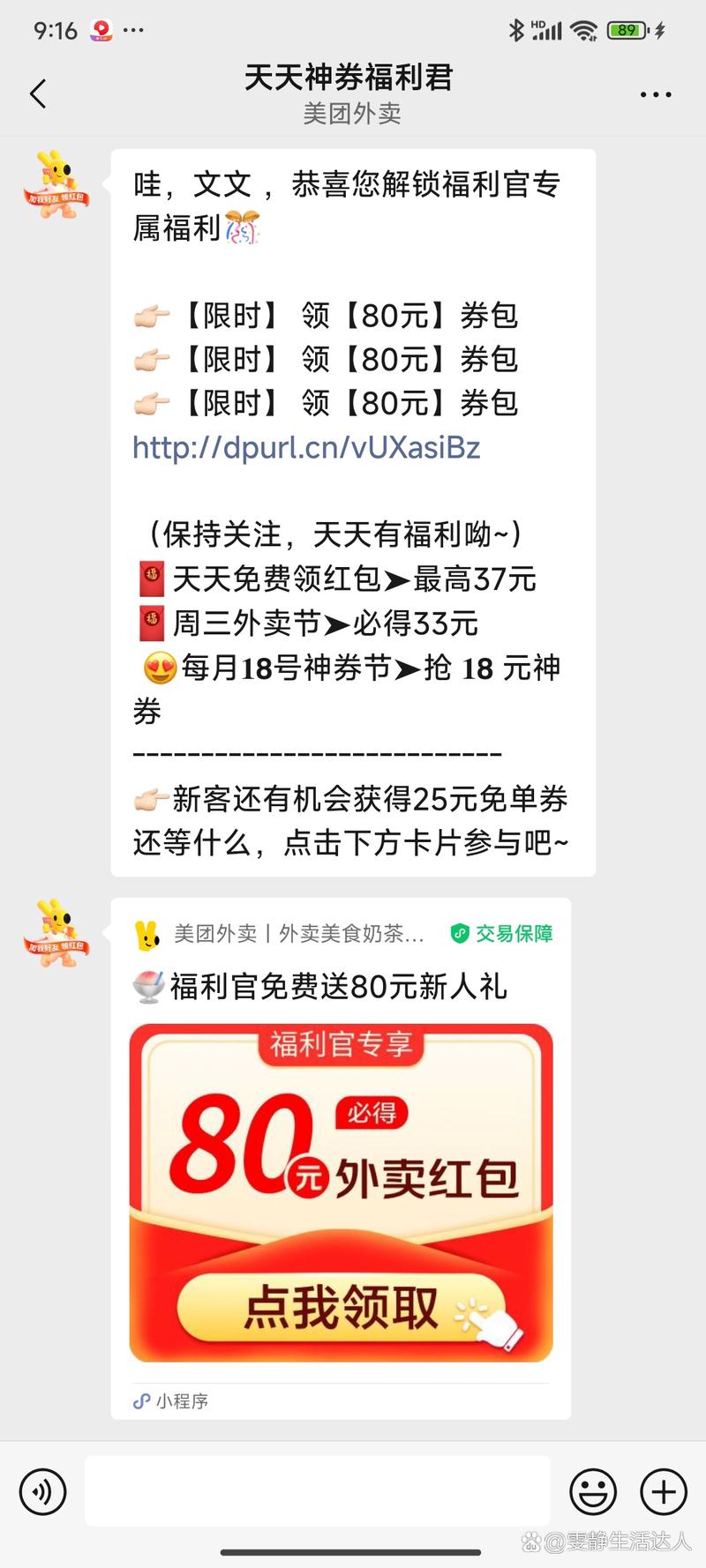Tap the plus icon to attach content

click(x=663, y=1491)
